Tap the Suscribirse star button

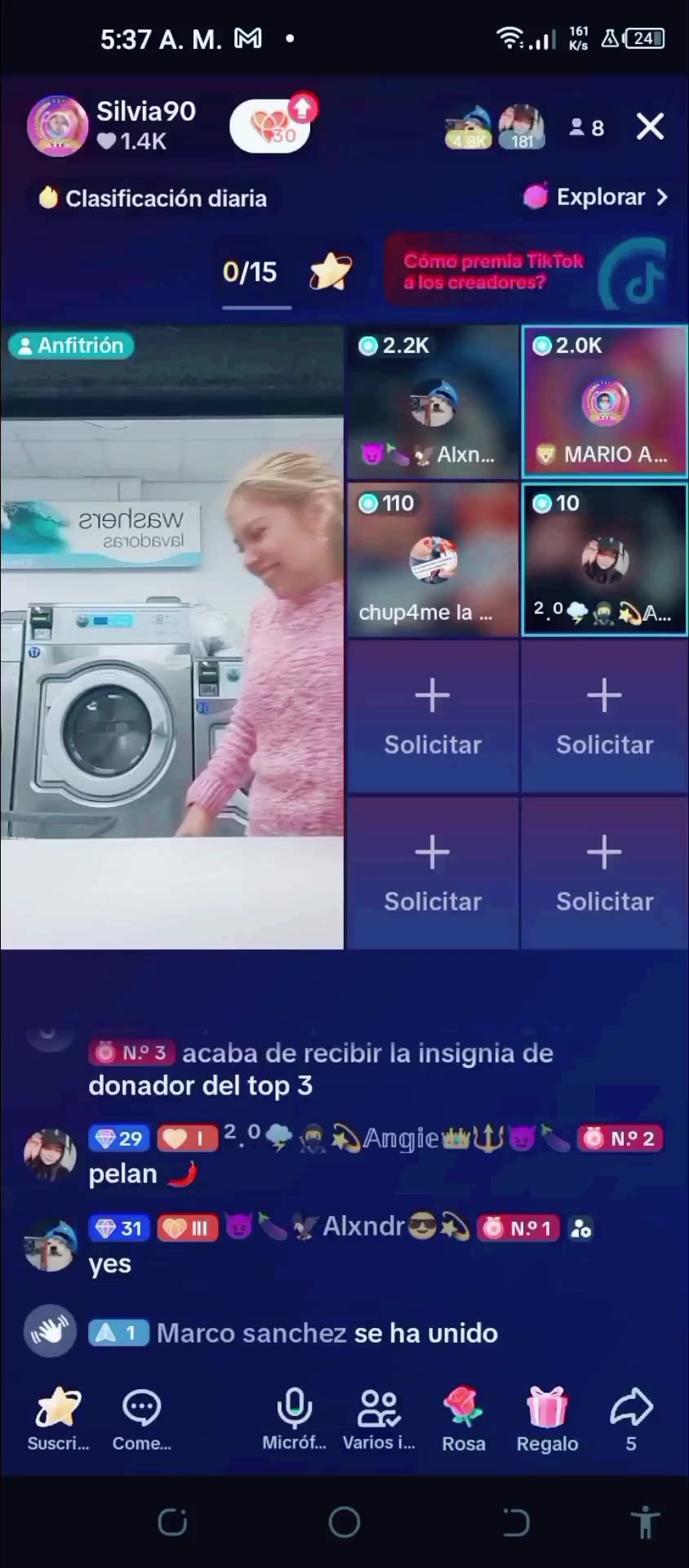point(58,1419)
